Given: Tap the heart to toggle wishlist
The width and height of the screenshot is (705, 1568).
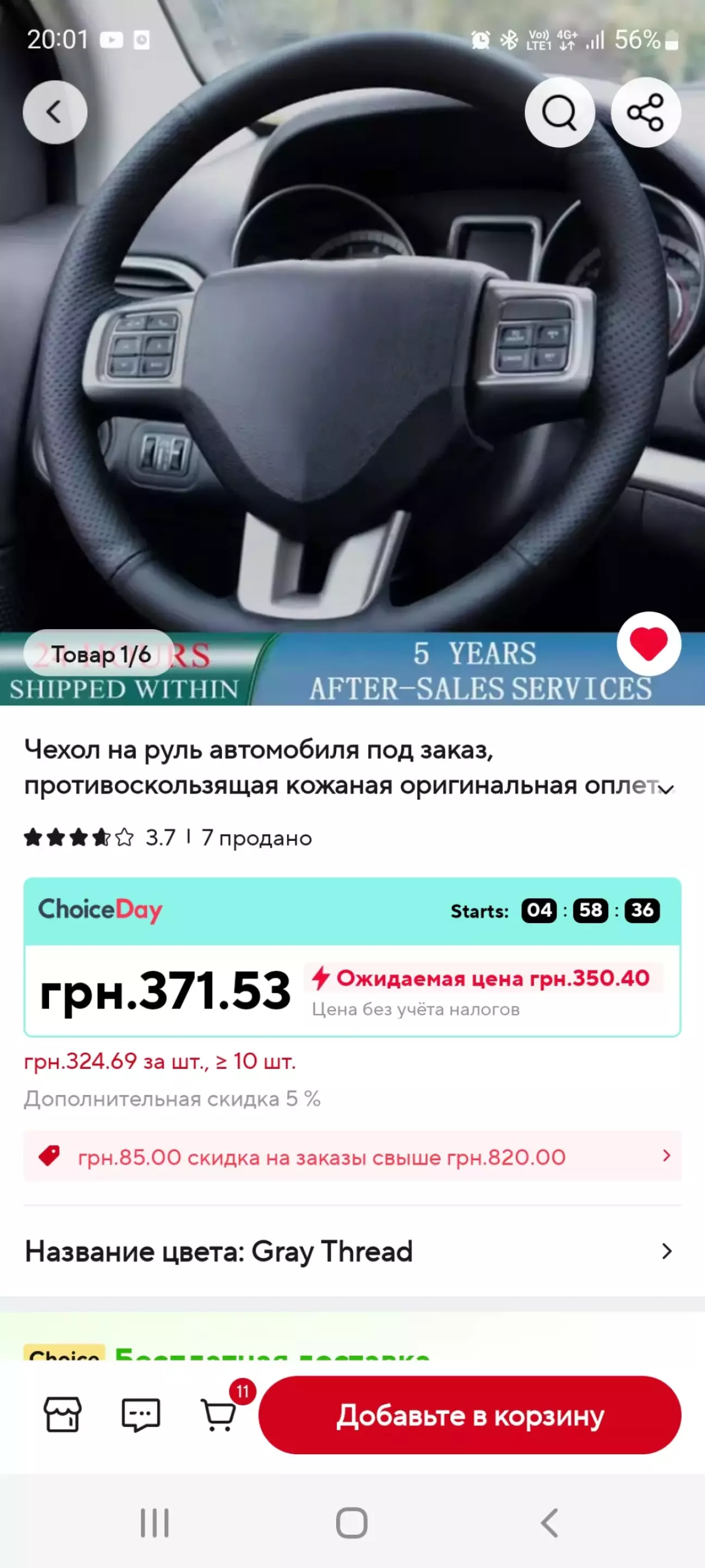Looking at the screenshot, I should click(x=648, y=644).
